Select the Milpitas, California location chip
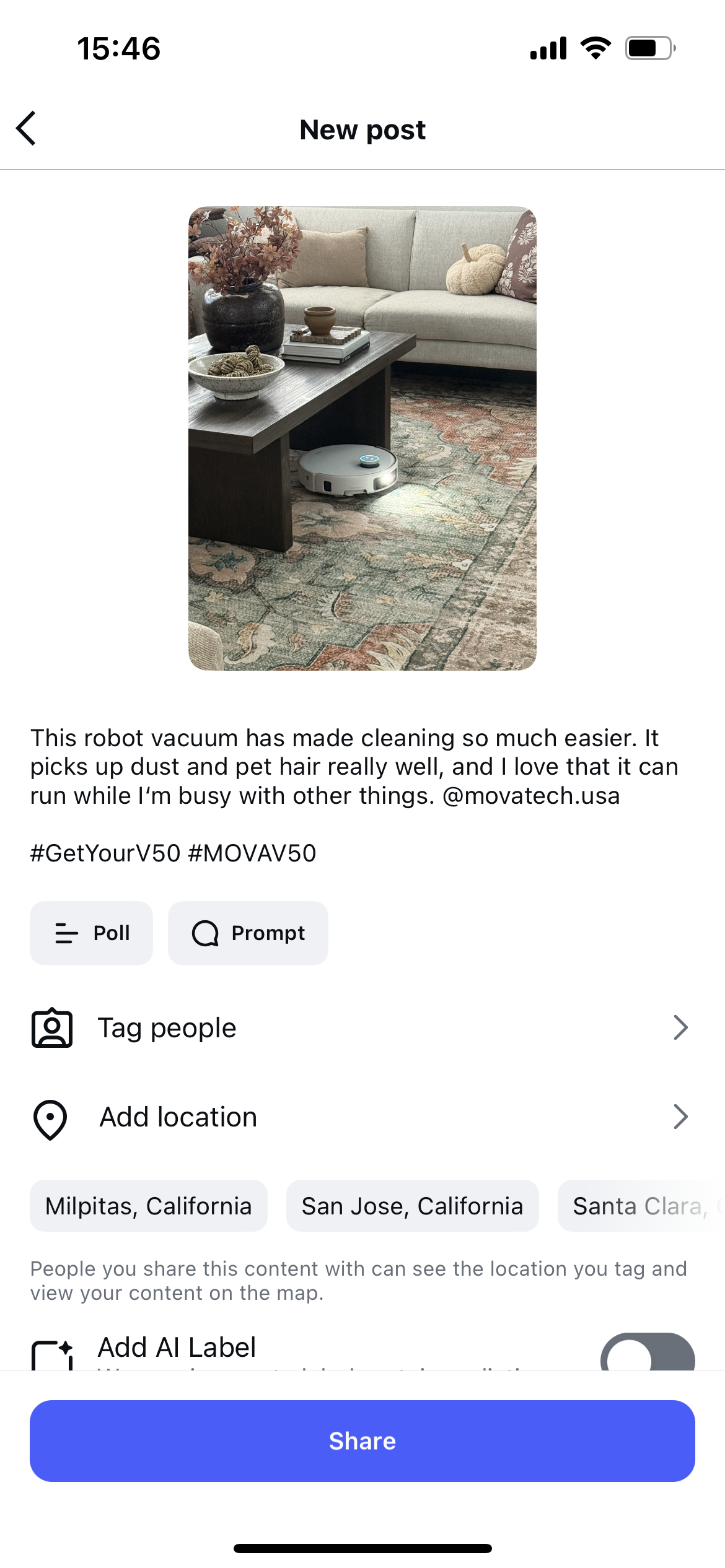The image size is (725, 1568). [149, 1206]
